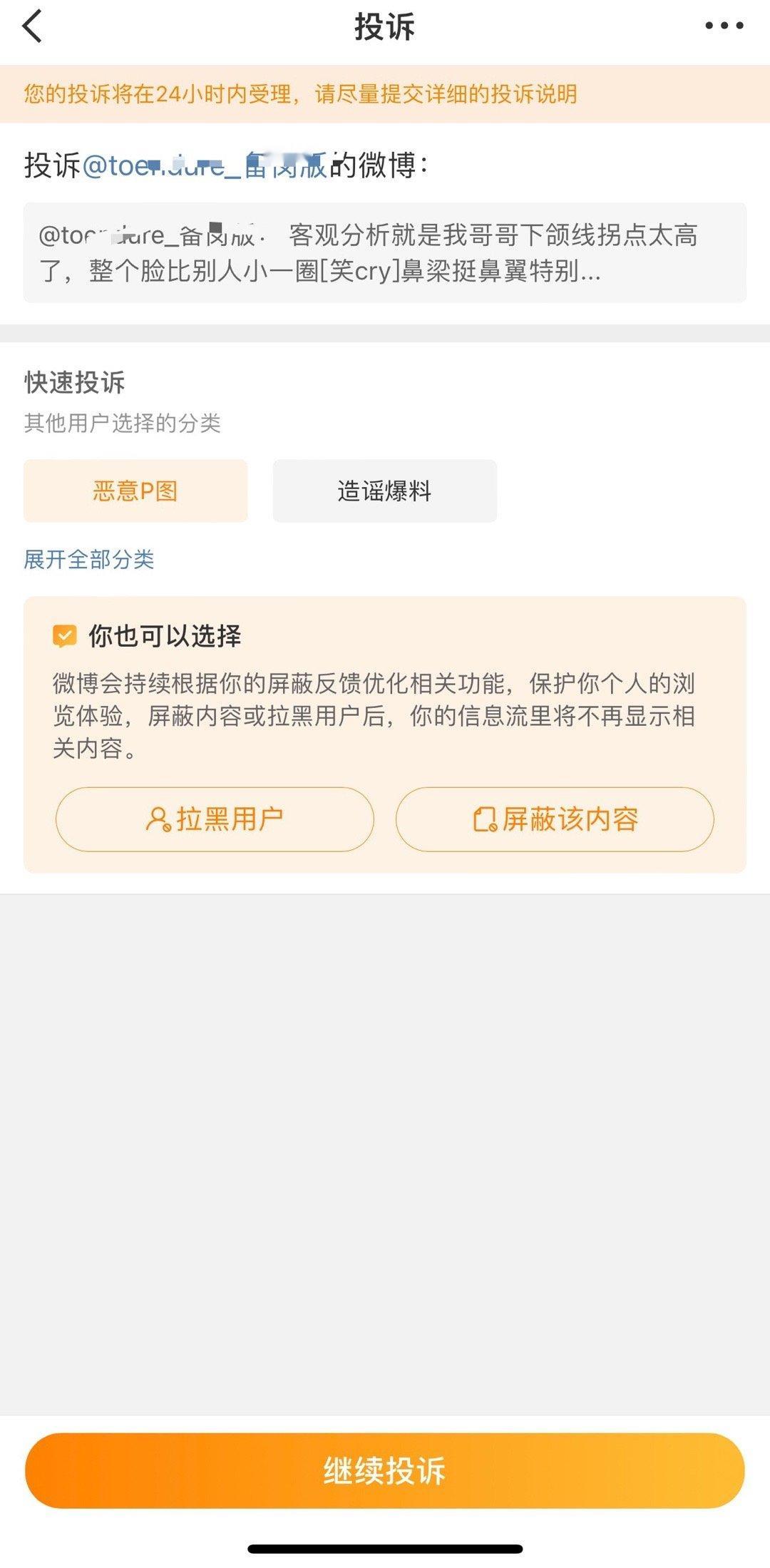Screen dimensions: 770x1568
Task: Click the person icon on 拉黑用户 button
Action: tap(158, 819)
